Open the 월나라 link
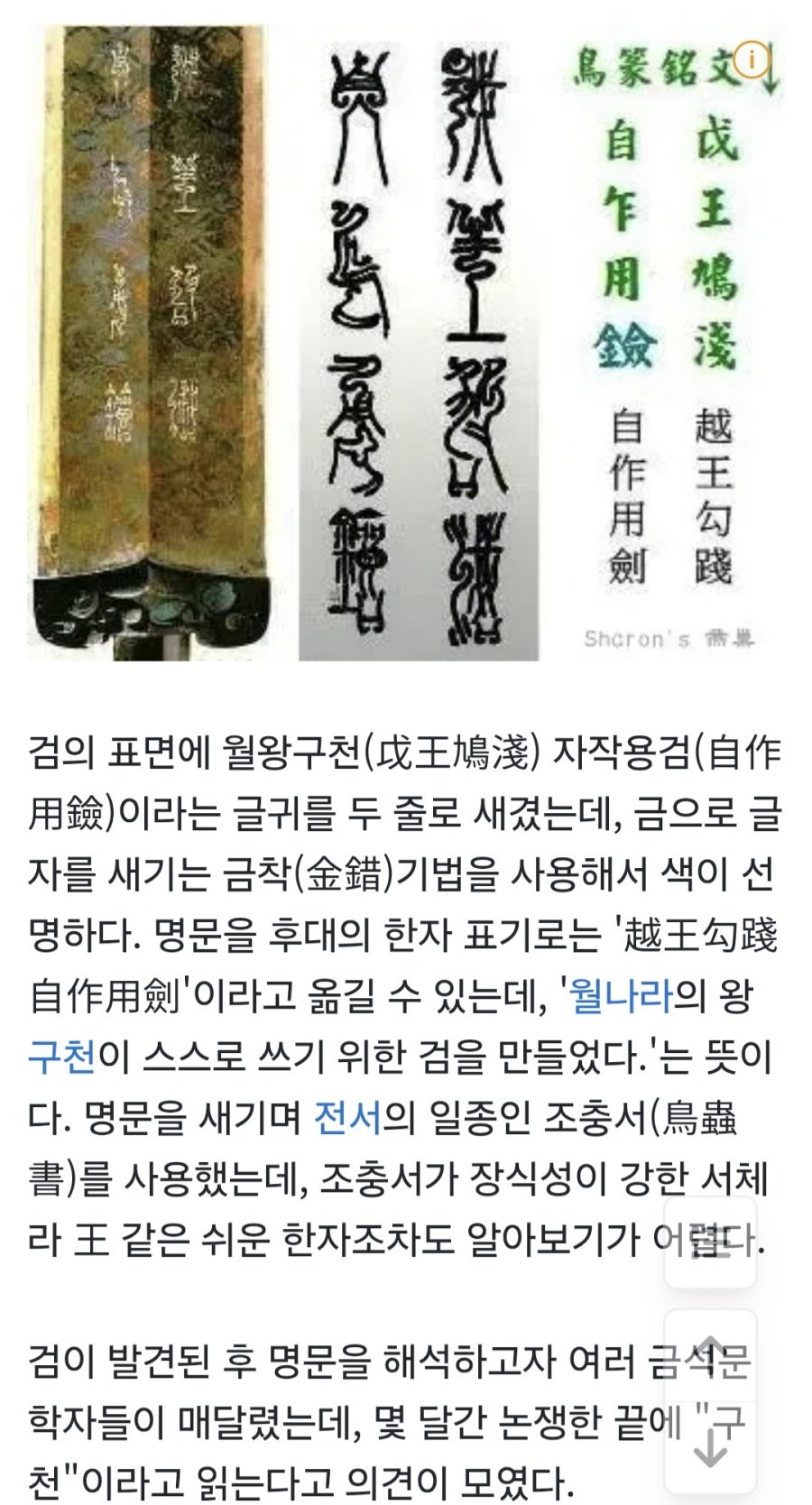812x1505 pixels. coord(622,995)
